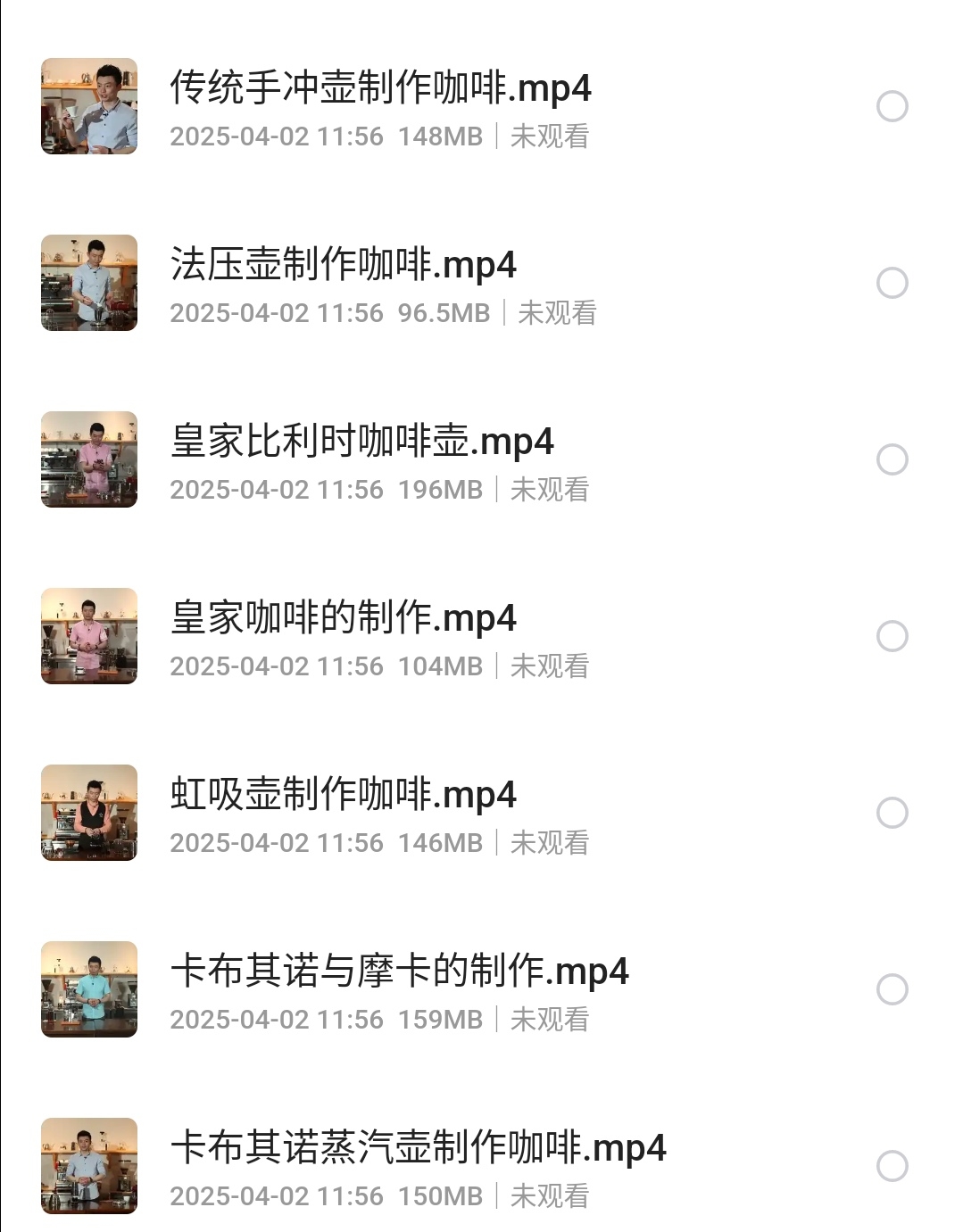
Task: Open the video 卡布其诺与摩卡的制作.mp4
Action: (400, 972)
